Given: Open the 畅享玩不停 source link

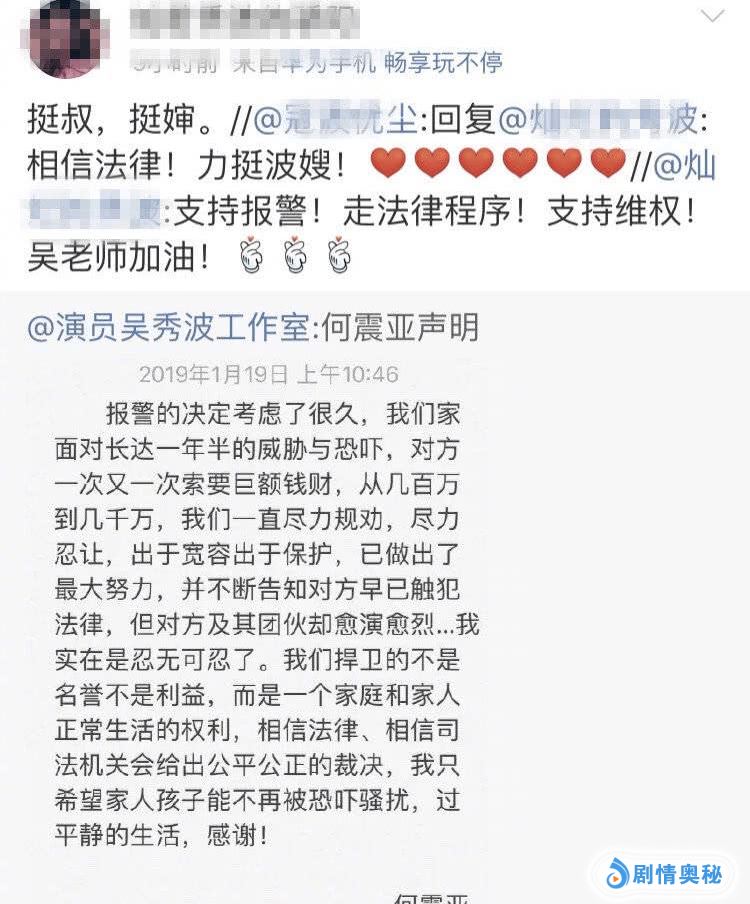Looking at the screenshot, I should pyautogui.click(x=443, y=62).
